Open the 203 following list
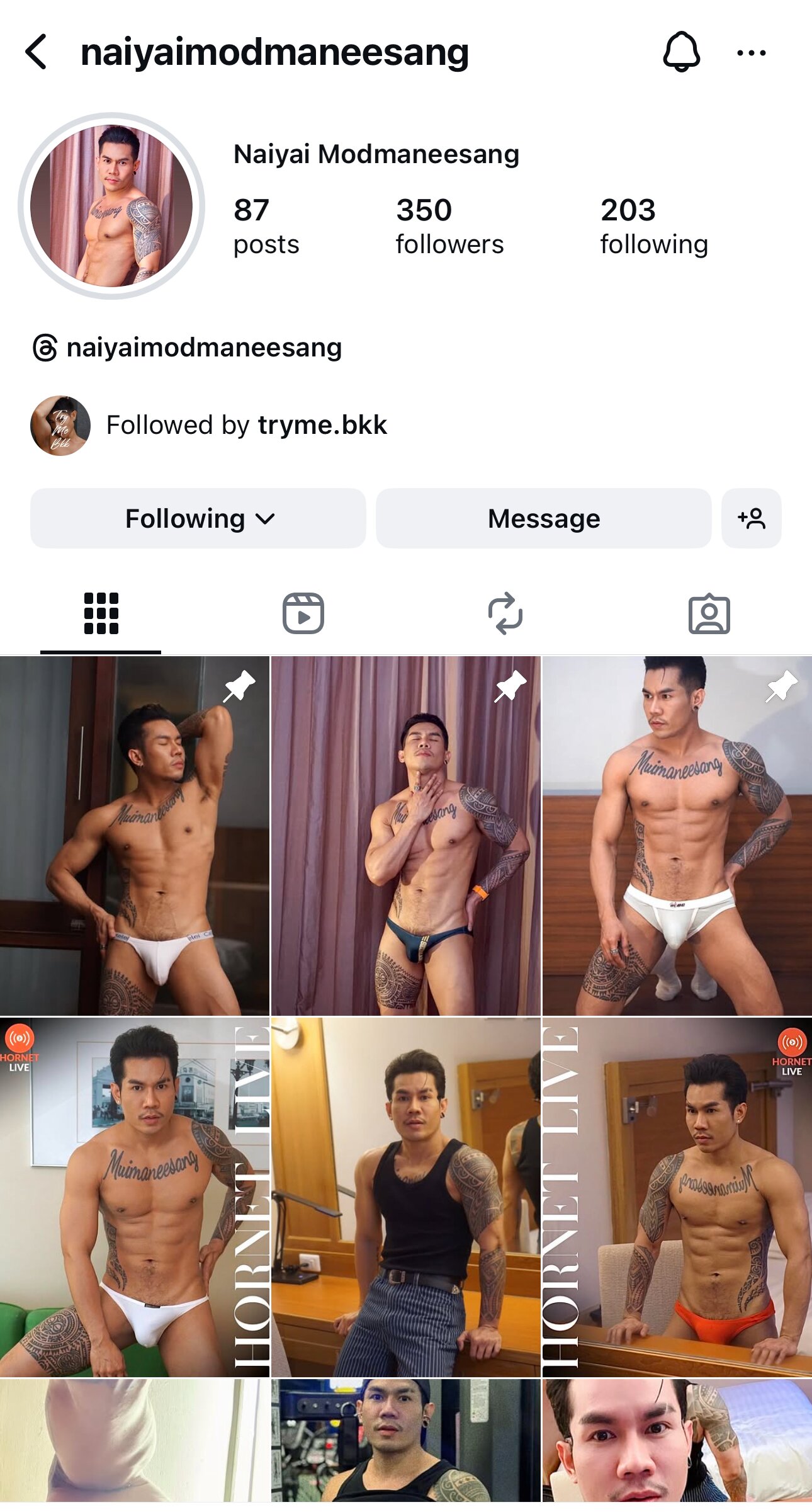 [653, 227]
